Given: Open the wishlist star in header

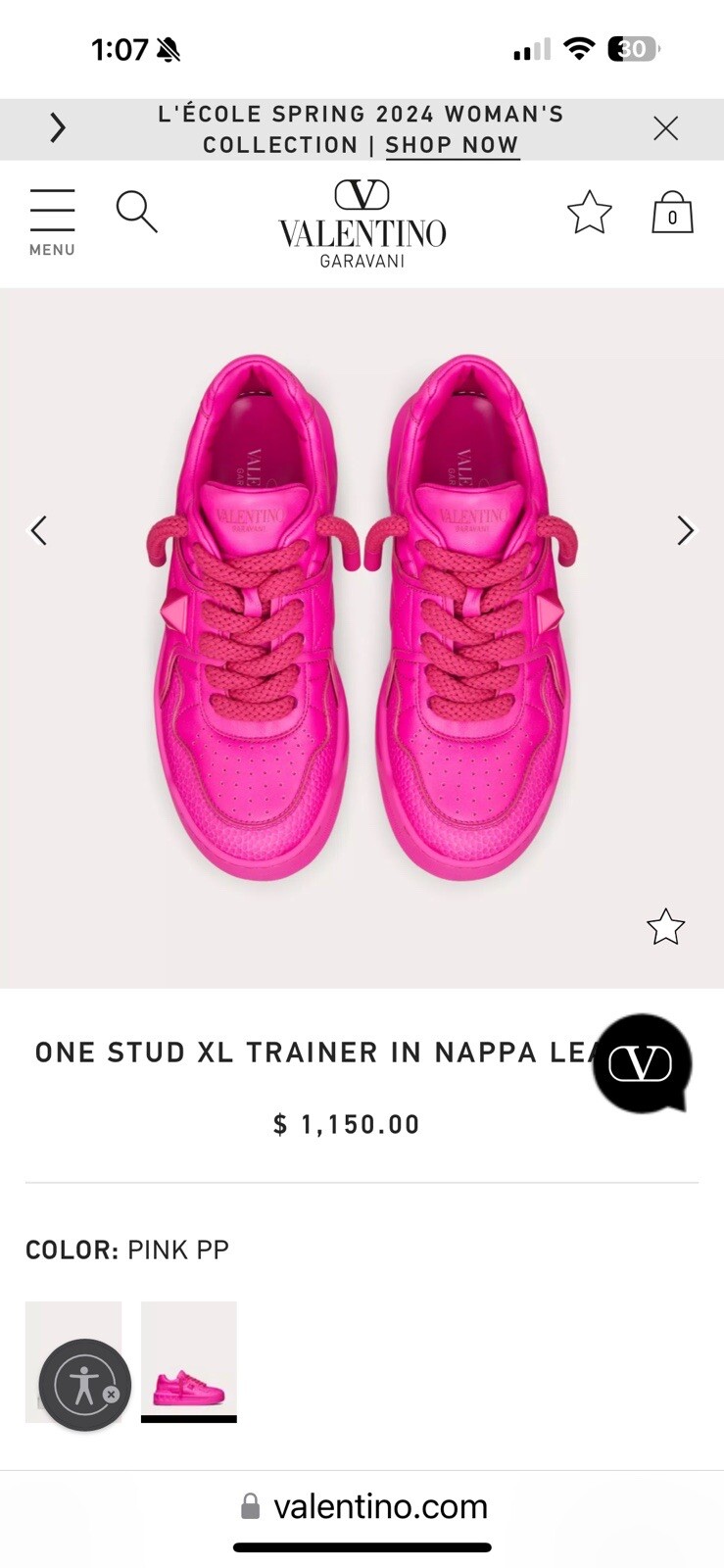Looking at the screenshot, I should click(589, 213).
